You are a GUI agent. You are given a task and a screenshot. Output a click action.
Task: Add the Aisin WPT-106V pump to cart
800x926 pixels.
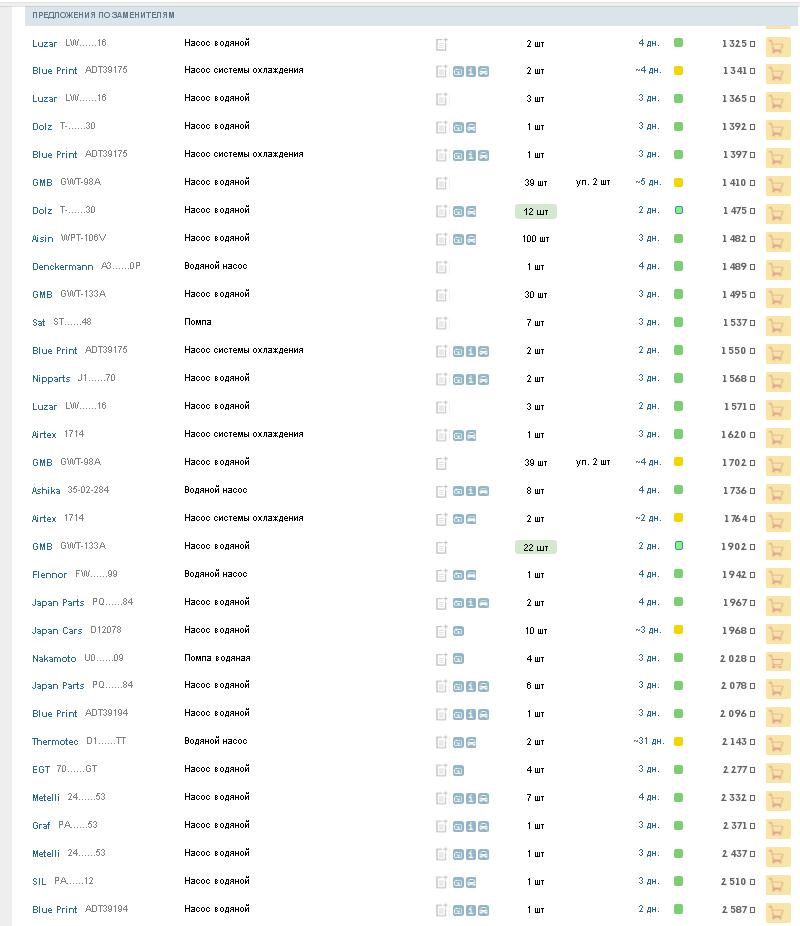778,241
